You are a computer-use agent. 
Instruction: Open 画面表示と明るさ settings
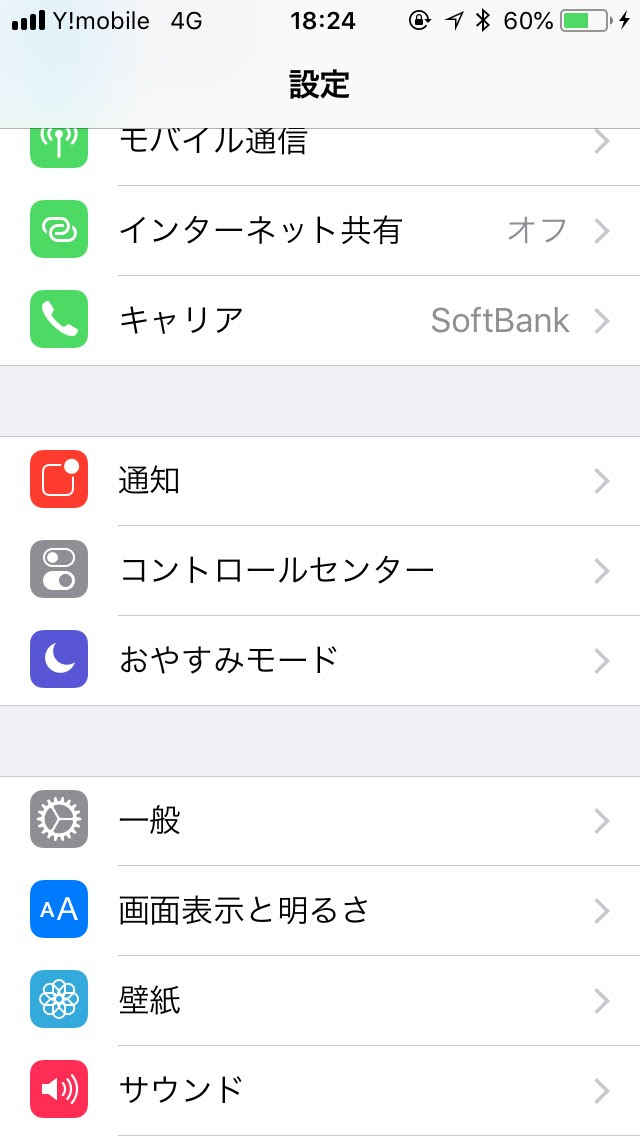point(320,911)
